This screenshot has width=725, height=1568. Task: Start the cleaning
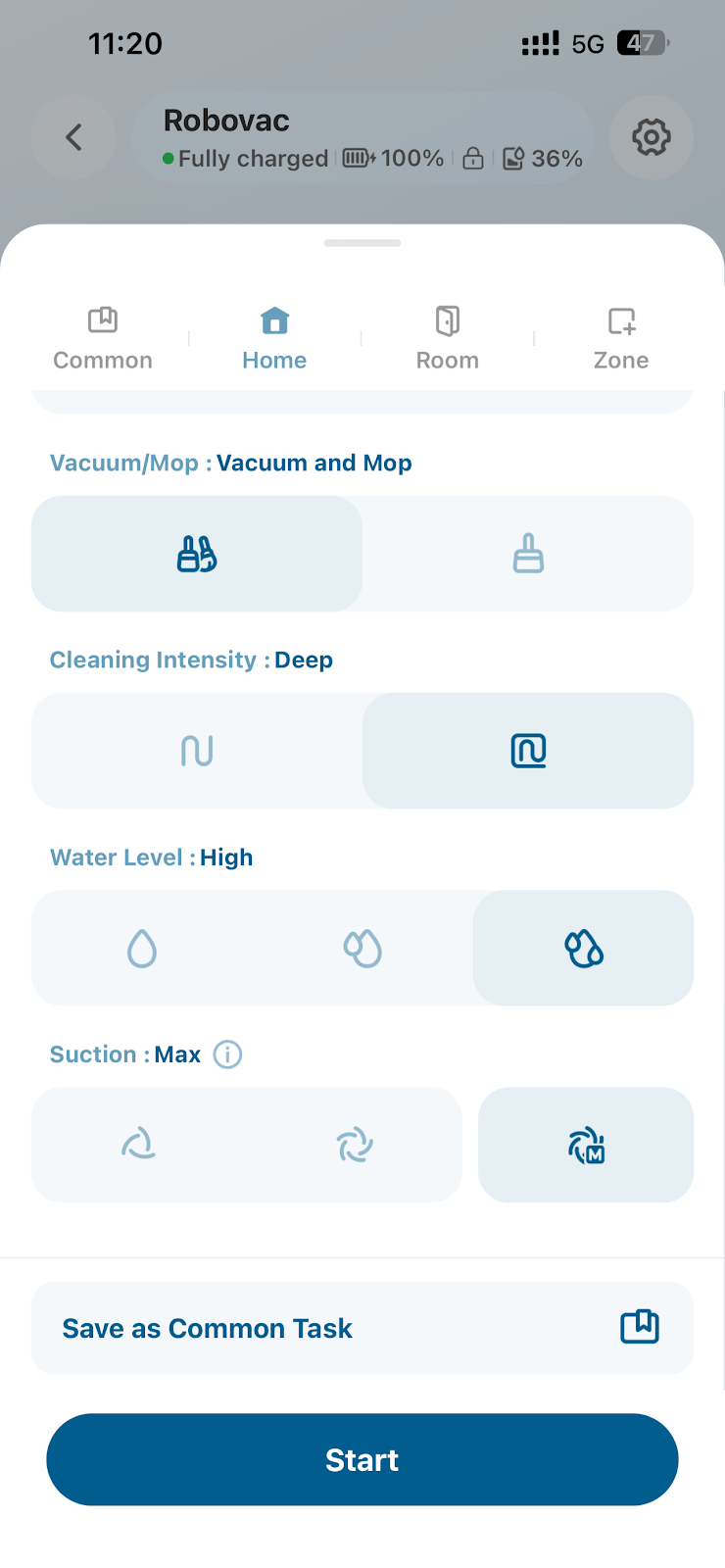point(362,1459)
